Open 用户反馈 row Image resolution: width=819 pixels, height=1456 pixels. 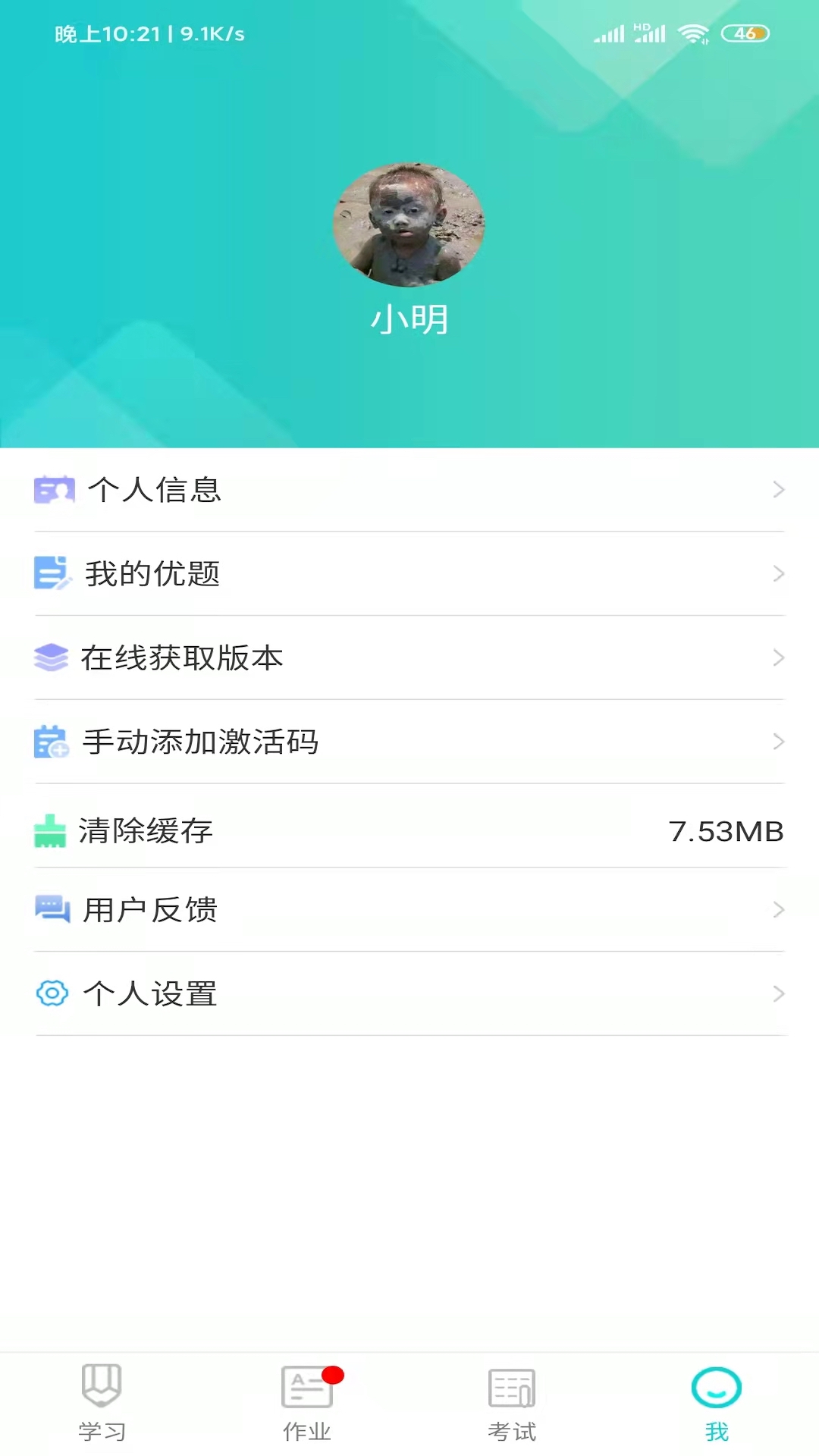coord(409,909)
